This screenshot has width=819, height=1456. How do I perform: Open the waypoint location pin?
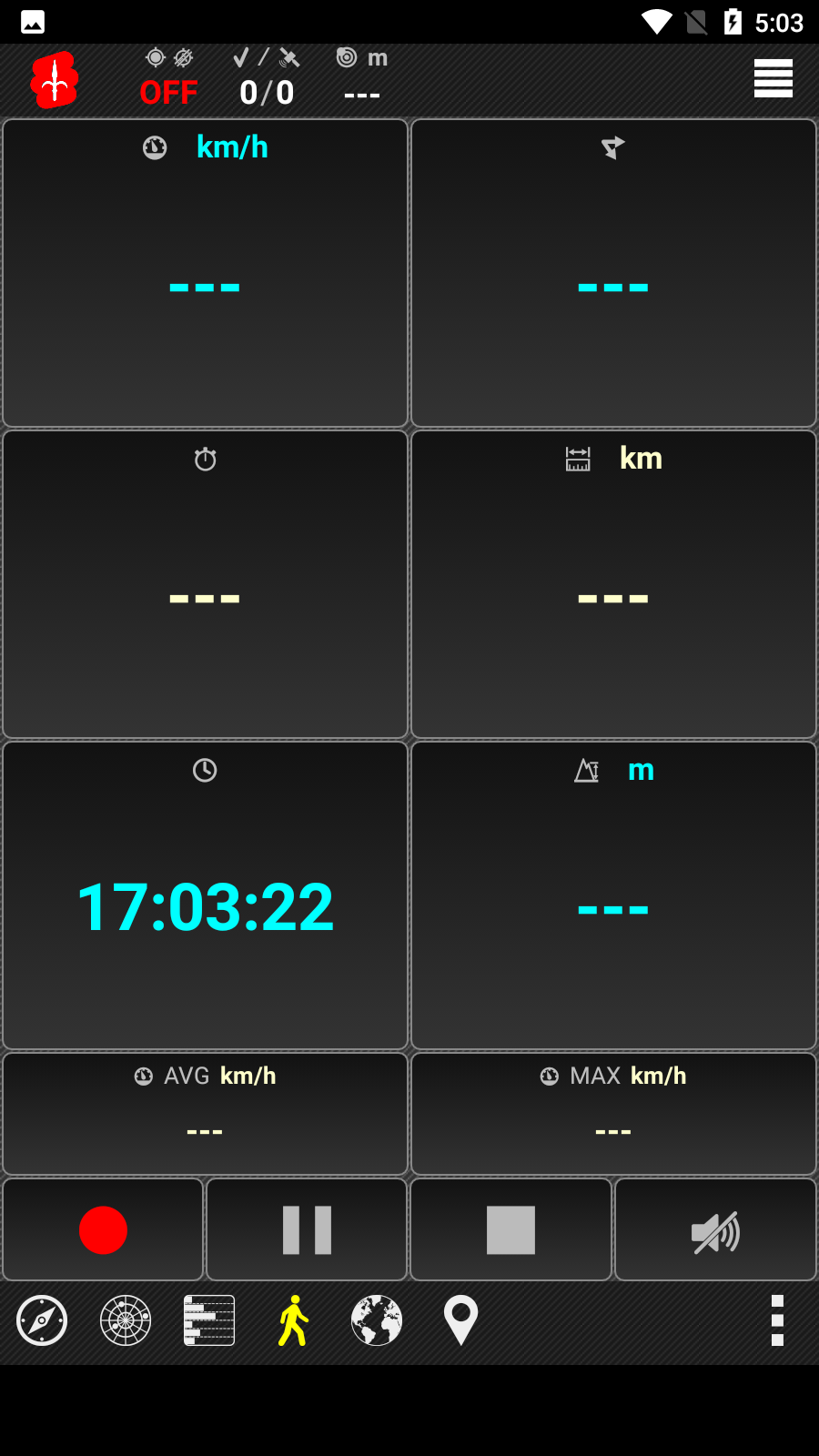click(460, 1320)
